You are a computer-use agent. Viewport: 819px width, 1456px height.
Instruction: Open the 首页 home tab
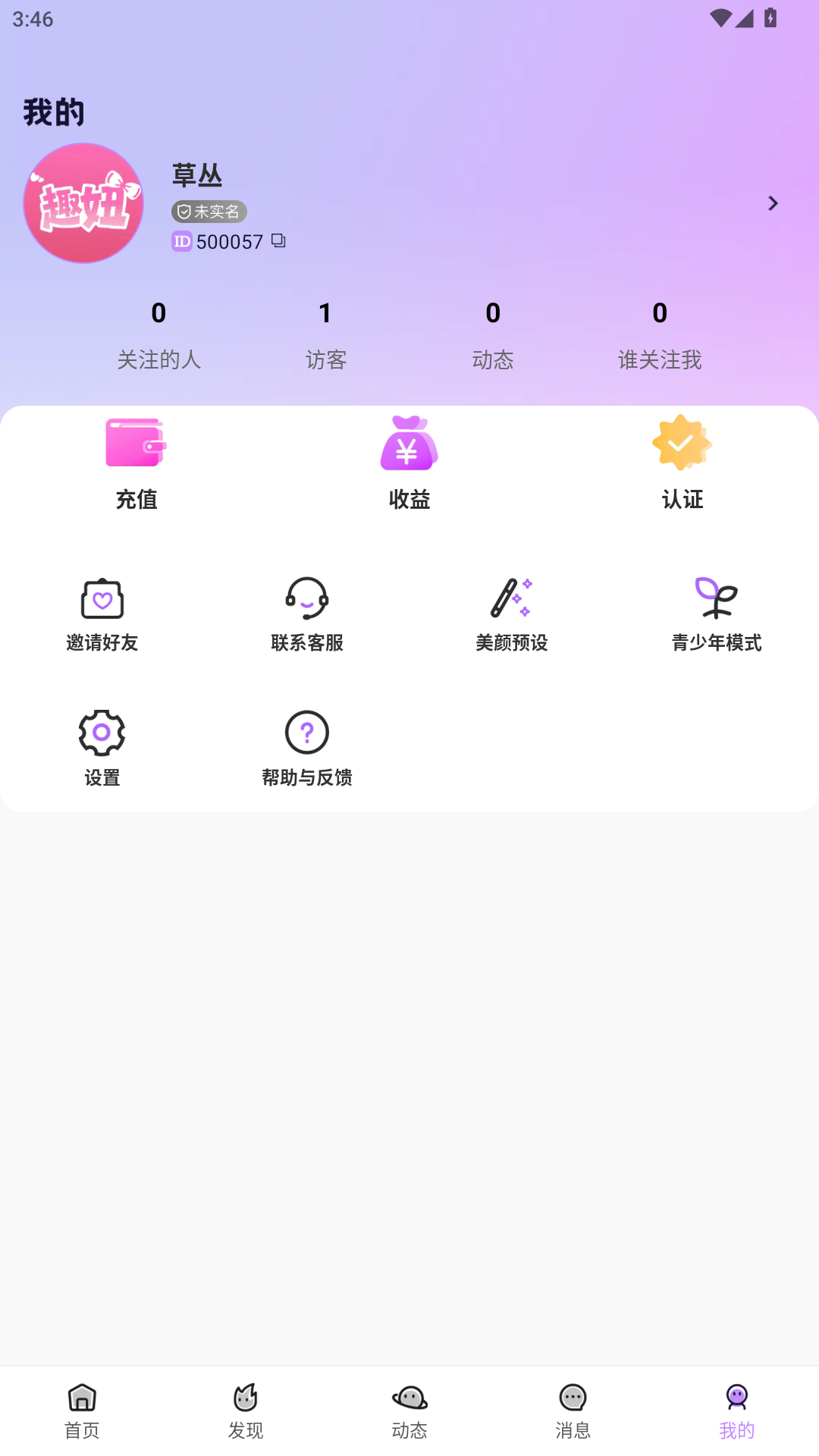[x=81, y=1410]
